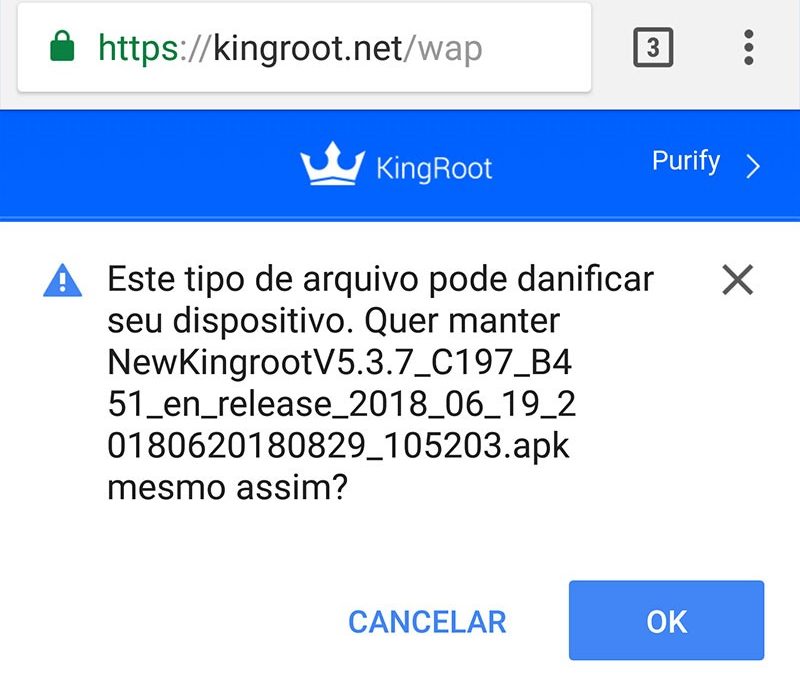
Task: Tap CANCELAR to discard the download
Action: coord(427,621)
